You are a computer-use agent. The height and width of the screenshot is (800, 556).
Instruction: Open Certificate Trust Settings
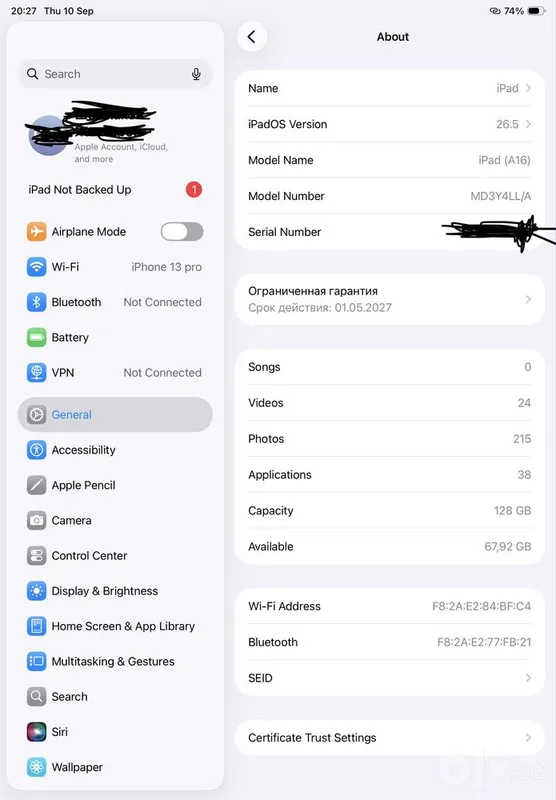point(390,738)
